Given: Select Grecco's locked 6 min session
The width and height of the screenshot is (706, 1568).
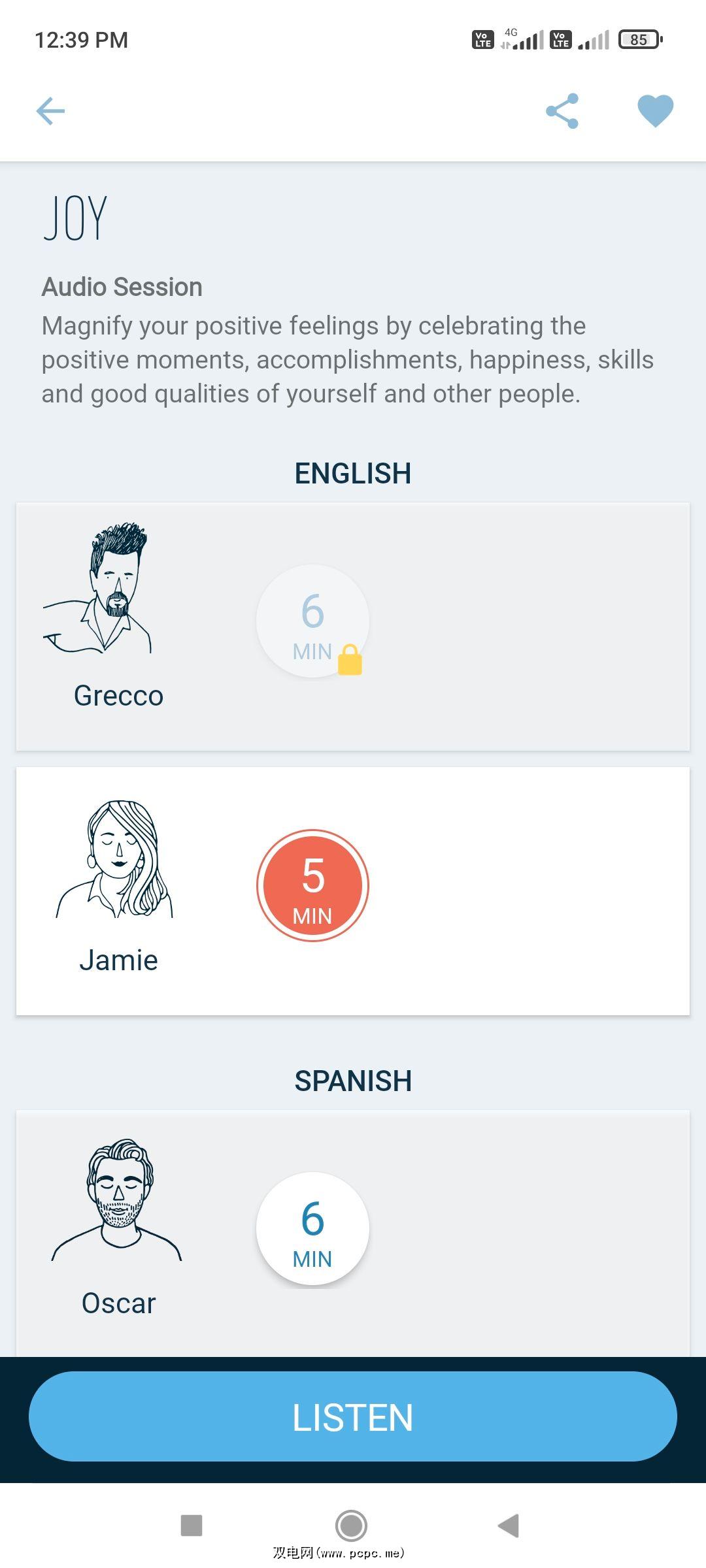Looking at the screenshot, I should click(x=312, y=621).
